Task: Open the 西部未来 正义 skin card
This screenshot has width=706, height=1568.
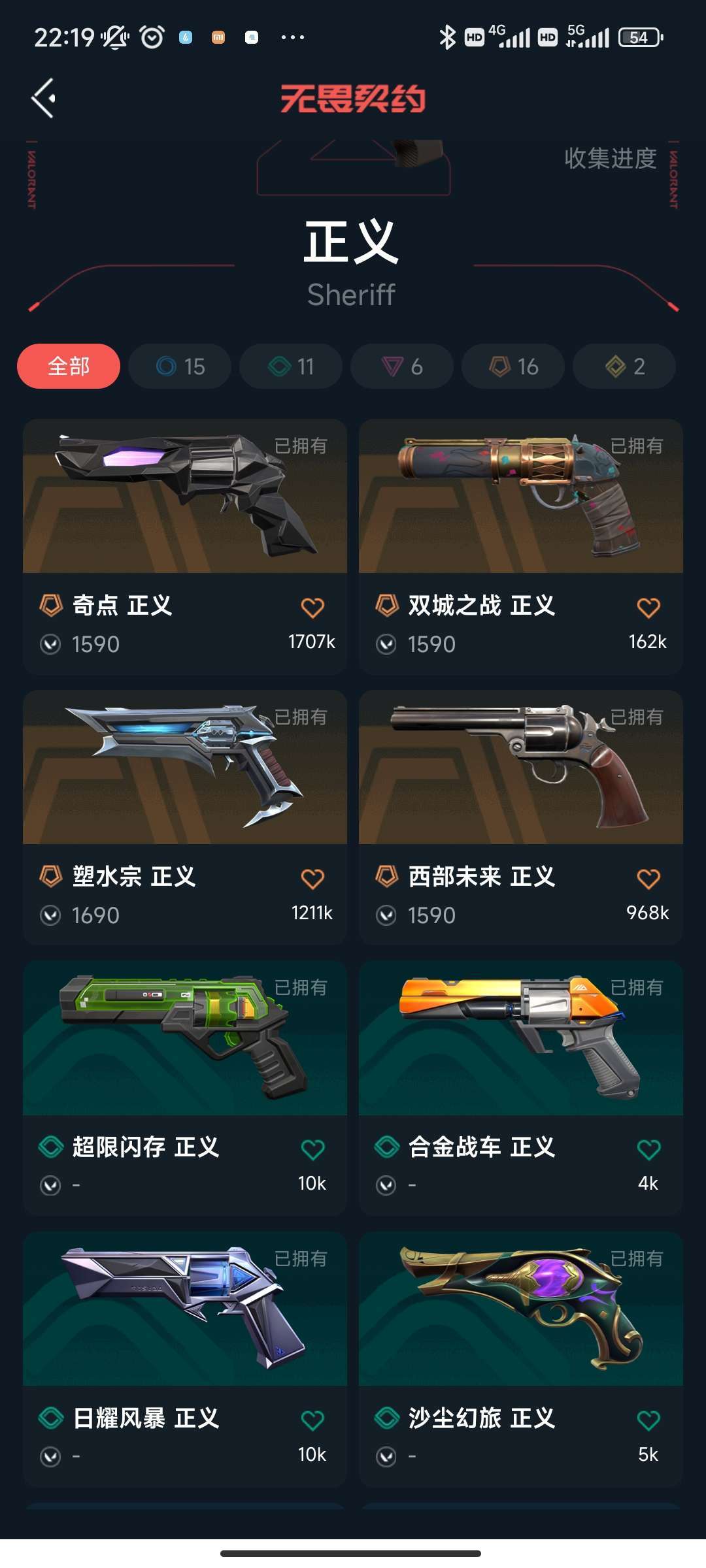Action: [x=521, y=817]
